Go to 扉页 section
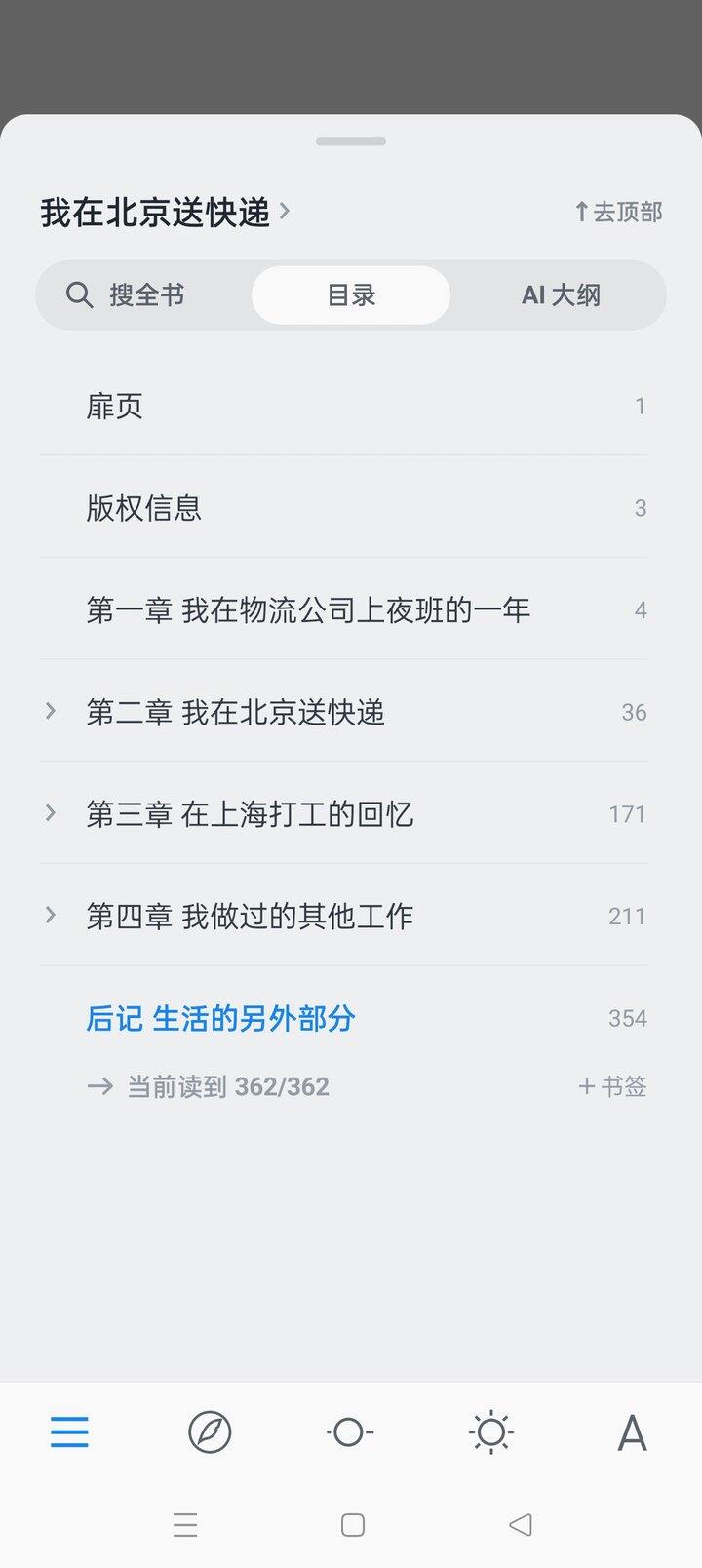Image resolution: width=702 pixels, height=1568 pixels. [x=115, y=406]
